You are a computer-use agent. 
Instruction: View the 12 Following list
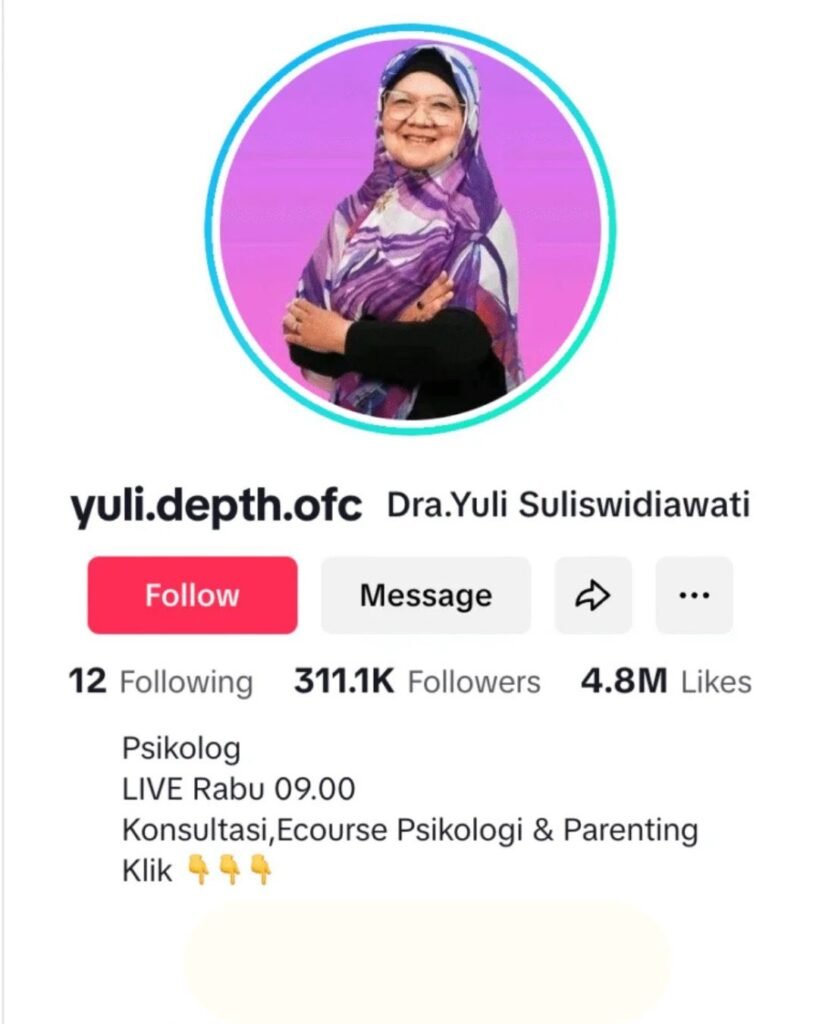161,682
